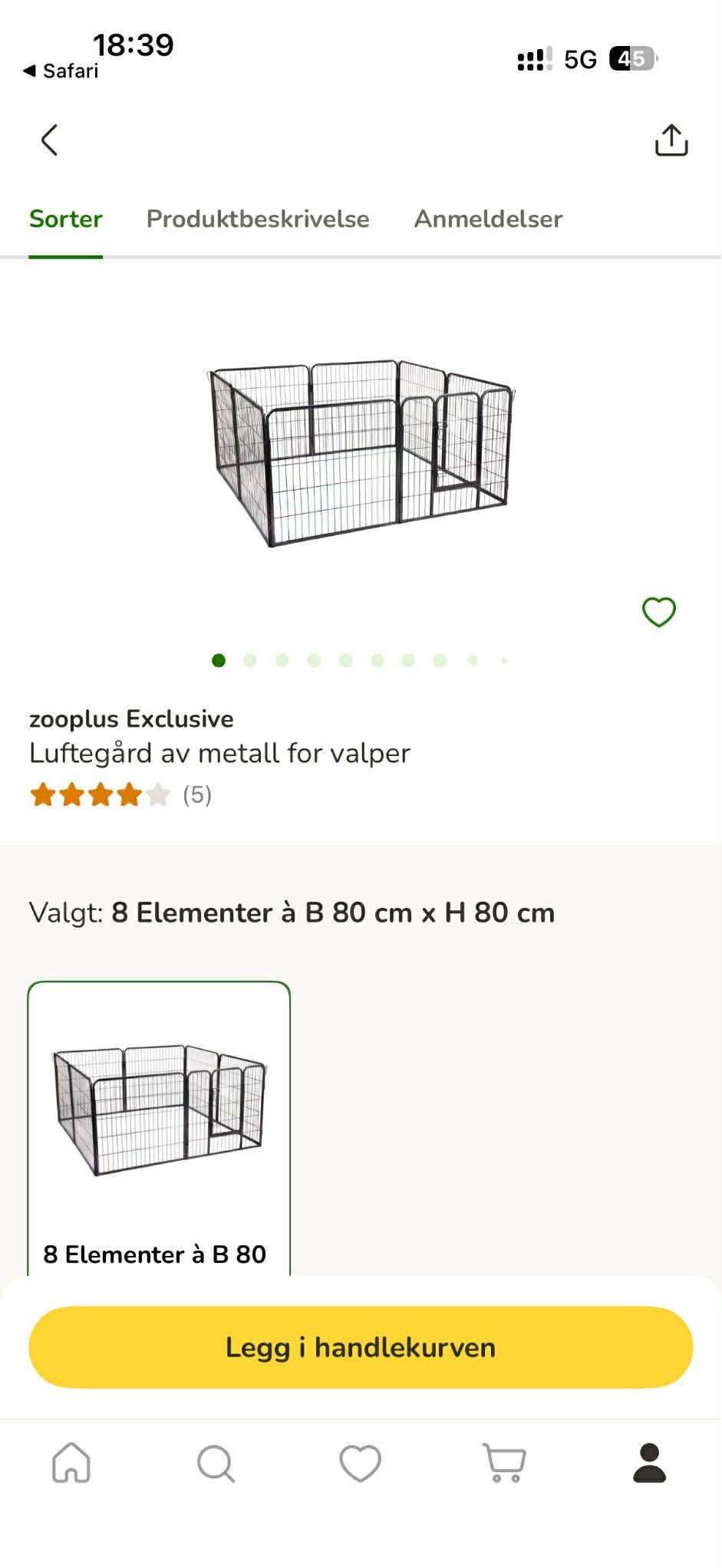Viewport: 722px width, 1568px height.
Task: Select the Sorter tab
Action: [65, 219]
